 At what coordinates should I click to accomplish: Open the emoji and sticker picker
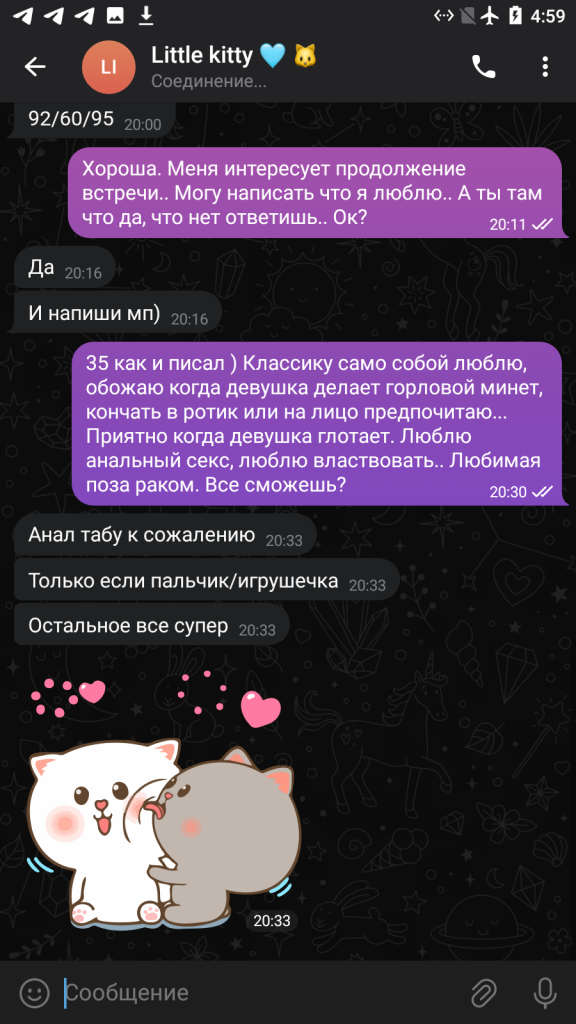(35, 993)
